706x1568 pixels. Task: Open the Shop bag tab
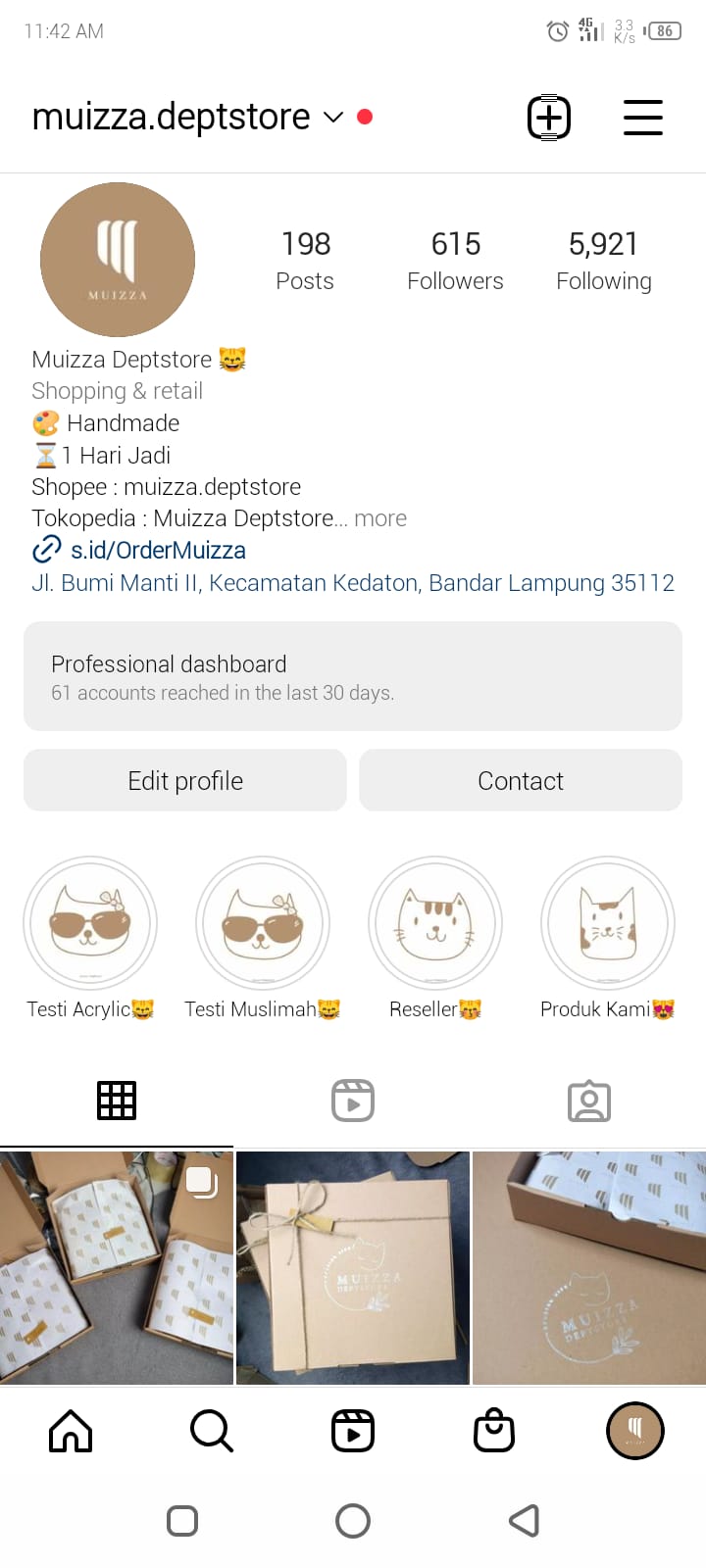coord(494,1432)
